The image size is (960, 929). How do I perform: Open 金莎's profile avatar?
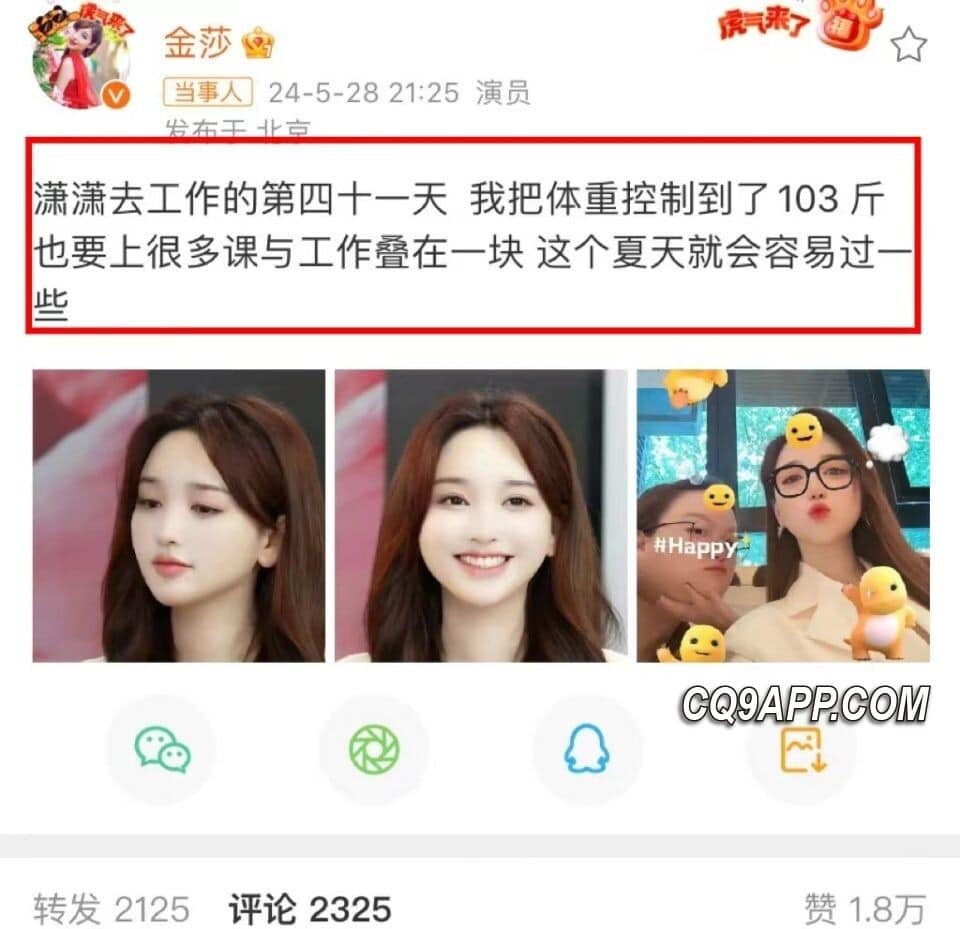(83, 60)
